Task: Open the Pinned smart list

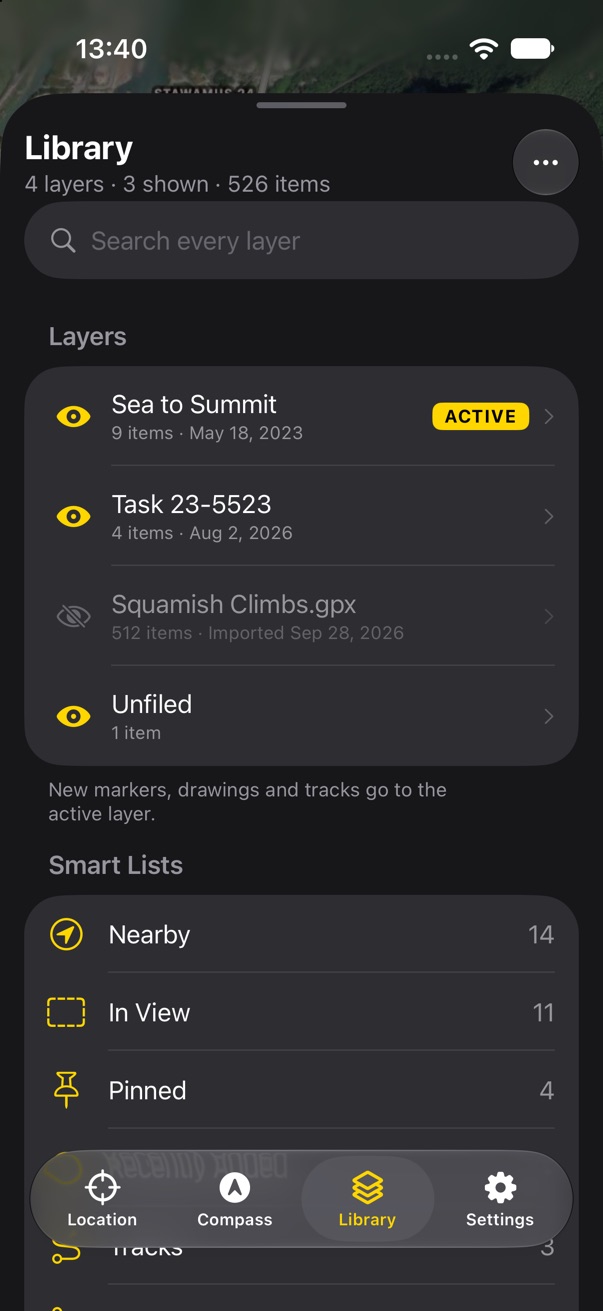Action: click(301, 1090)
